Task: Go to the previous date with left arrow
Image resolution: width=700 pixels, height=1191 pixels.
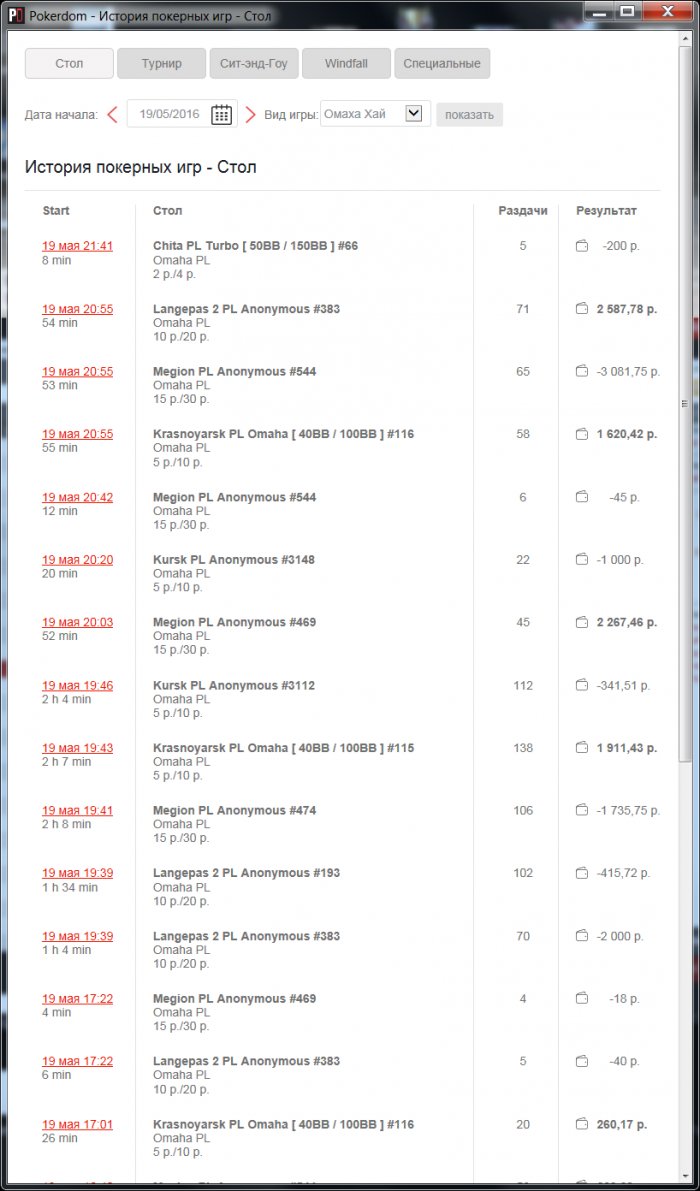Action: 112,115
